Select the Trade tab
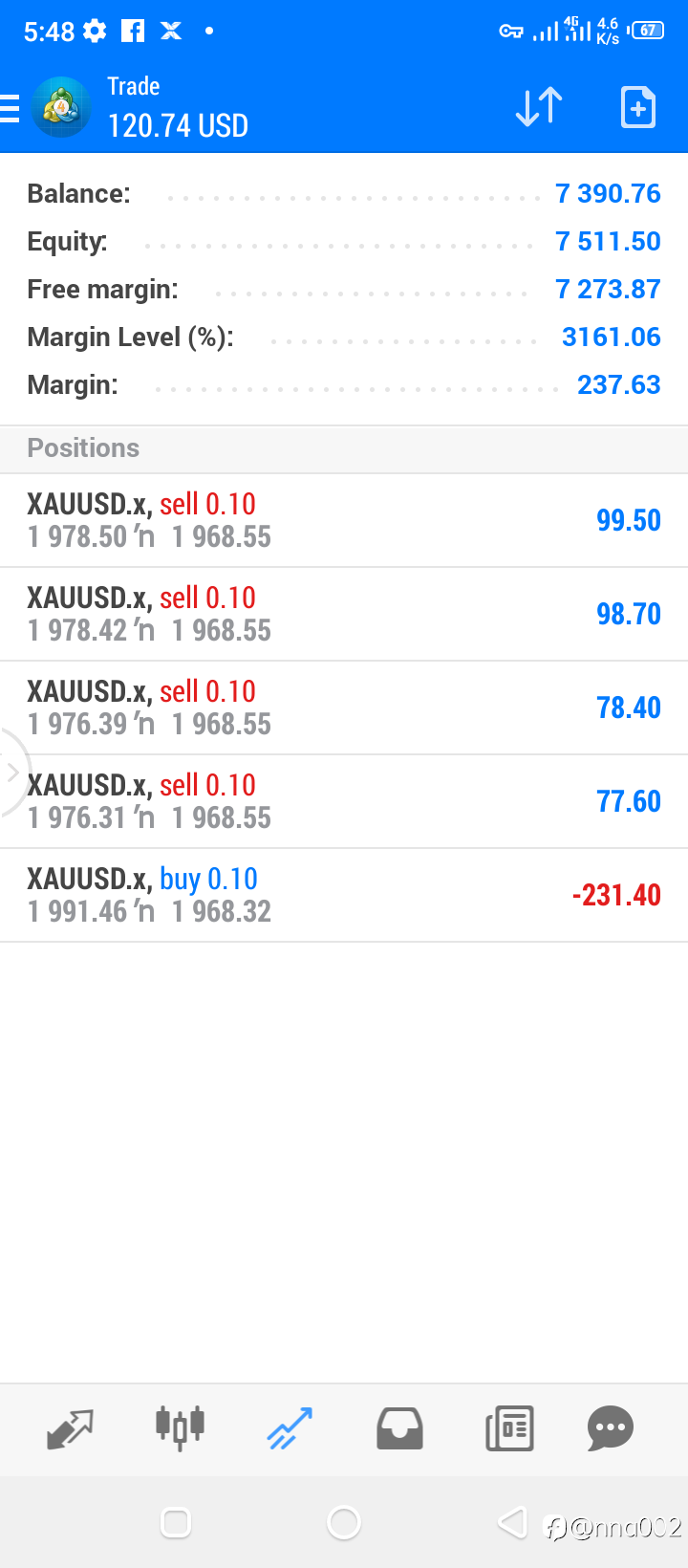The image size is (688, 1568). (290, 1428)
